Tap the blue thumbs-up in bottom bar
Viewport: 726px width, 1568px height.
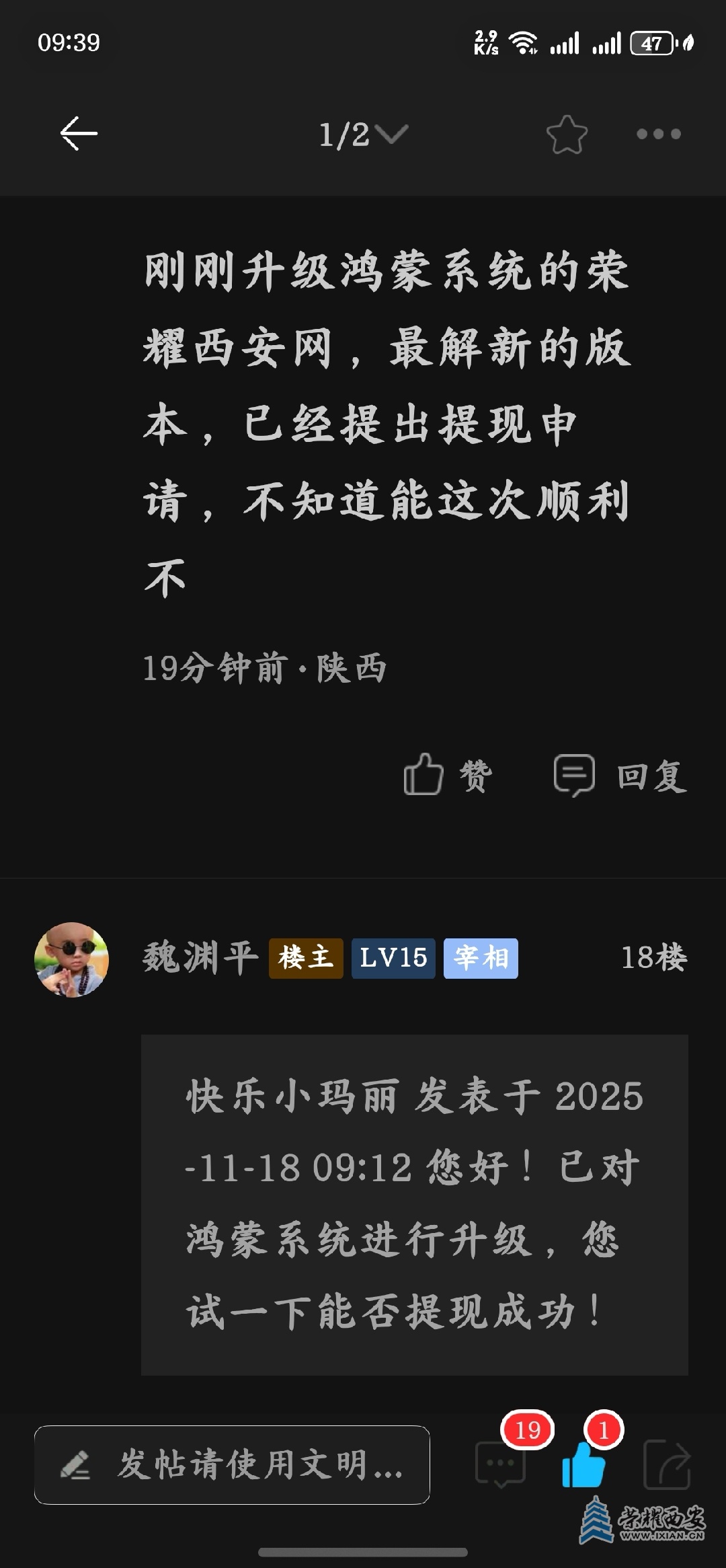[583, 1464]
